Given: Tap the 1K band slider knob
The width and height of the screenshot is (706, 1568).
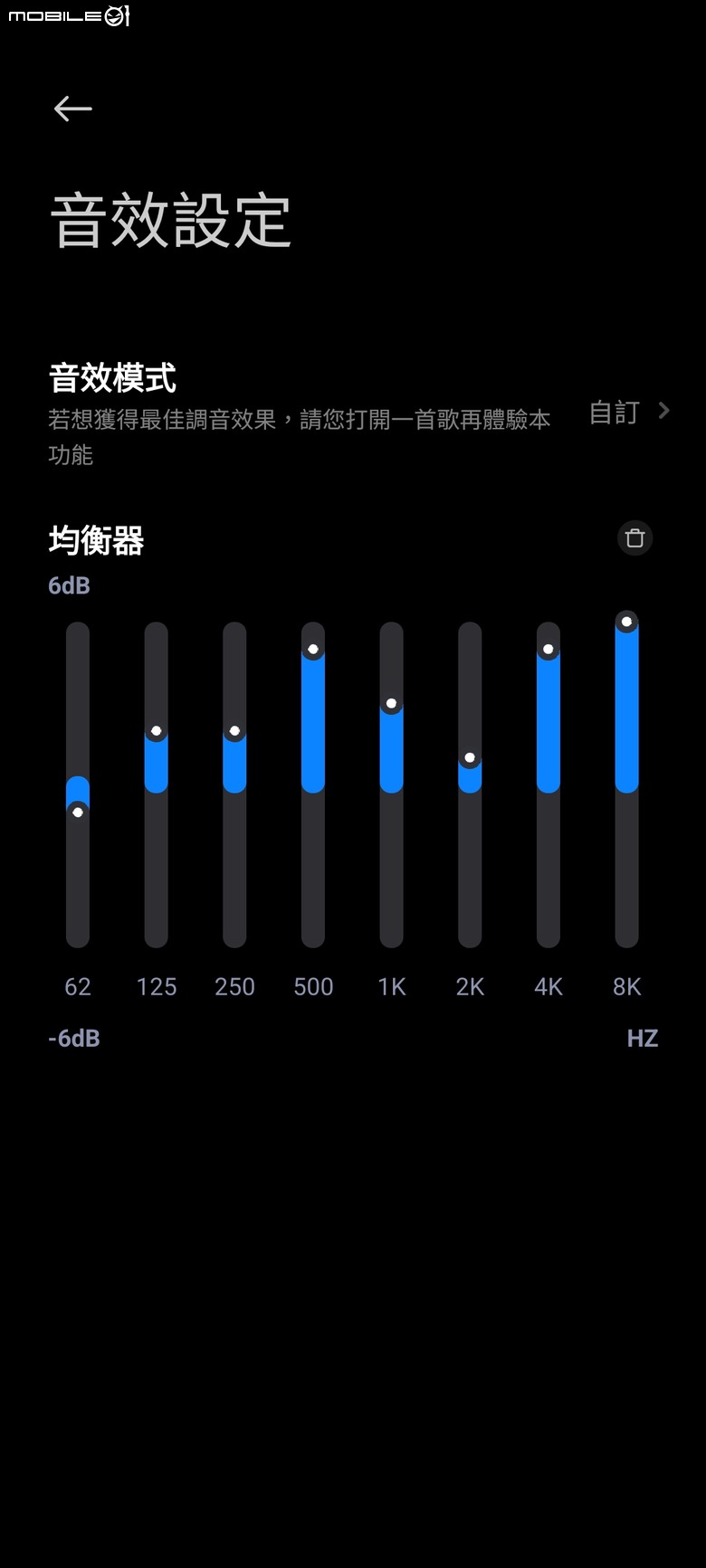Looking at the screenshot, I should click(x=391, y=705).
